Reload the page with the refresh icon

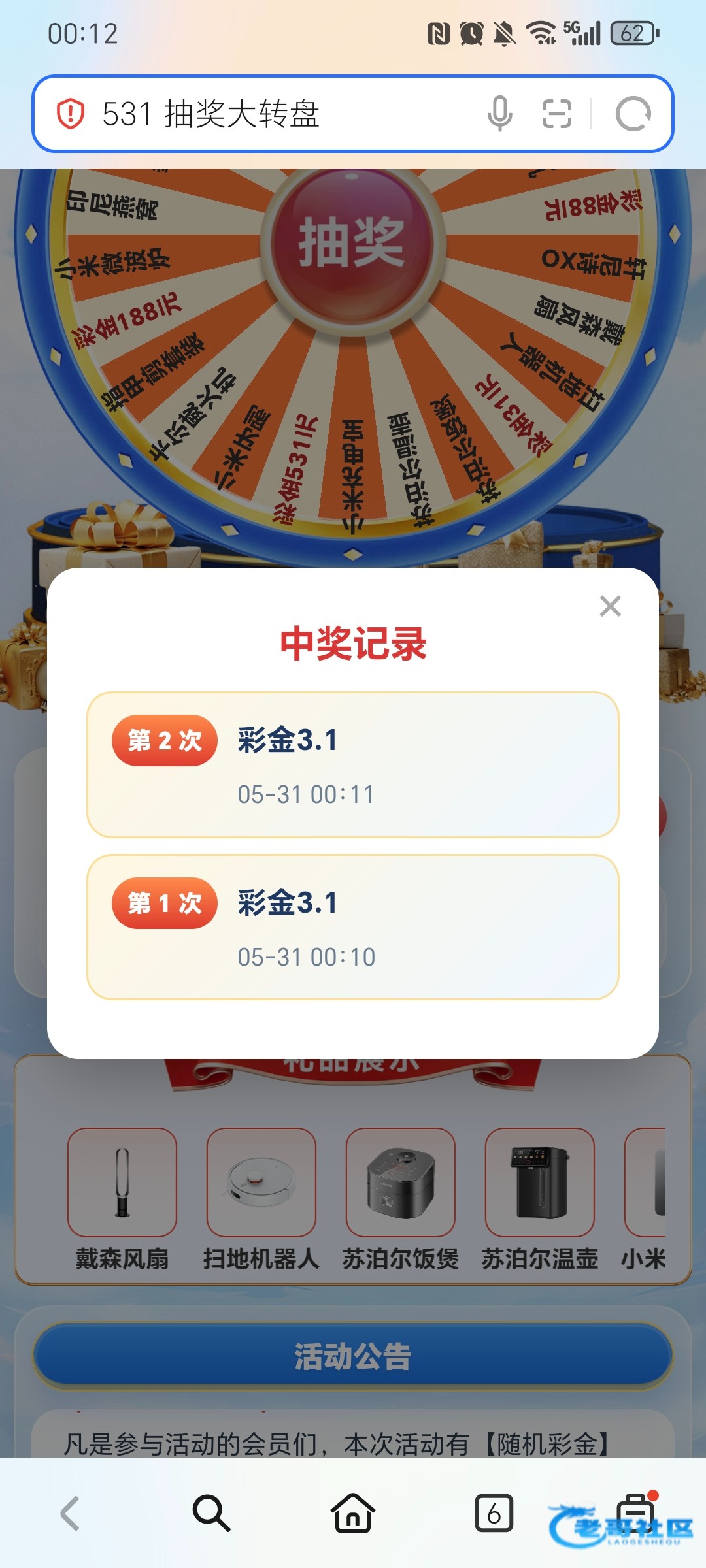(x=633, y=114)
